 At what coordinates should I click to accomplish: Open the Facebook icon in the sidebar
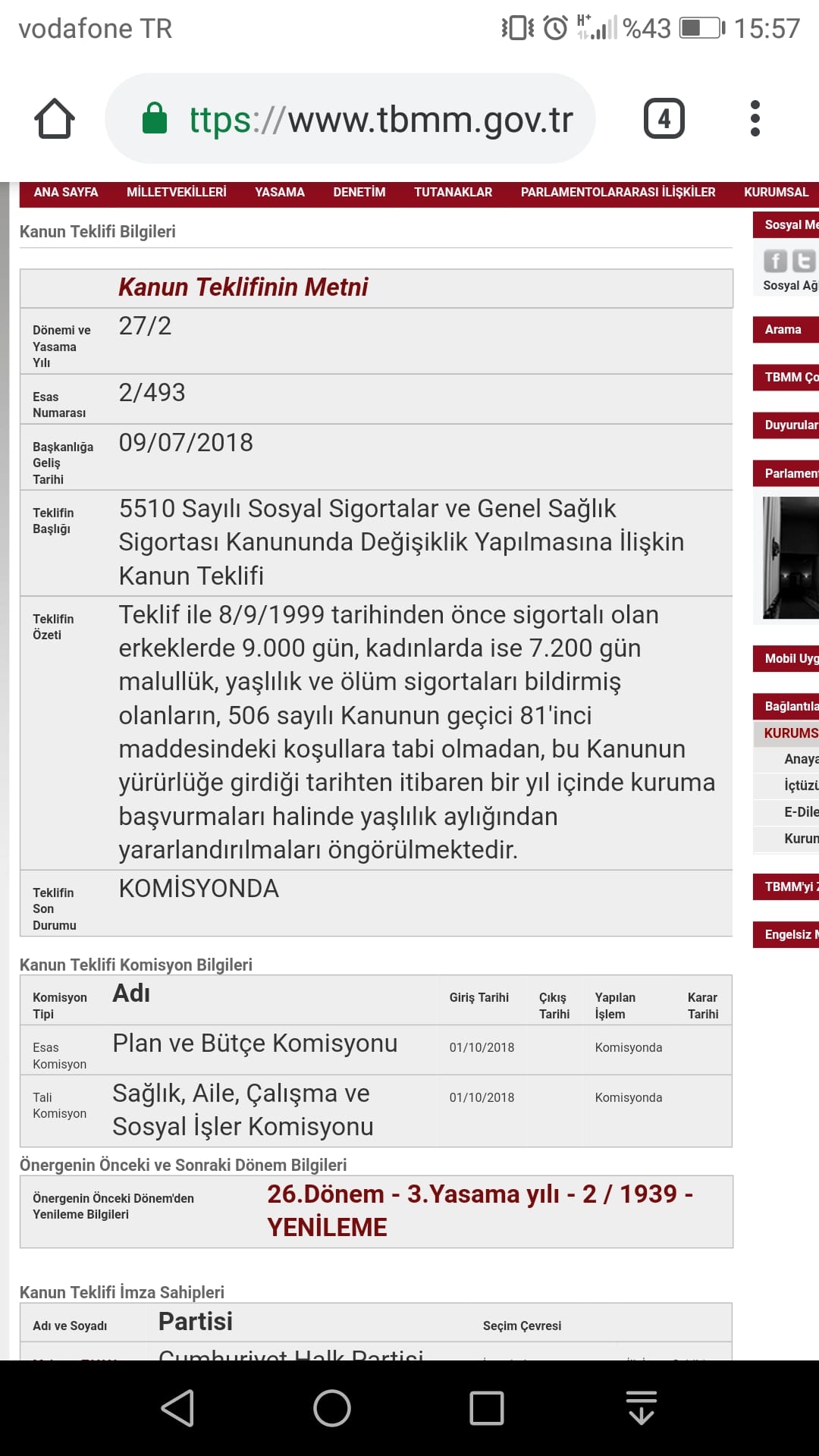coord(775,261)
